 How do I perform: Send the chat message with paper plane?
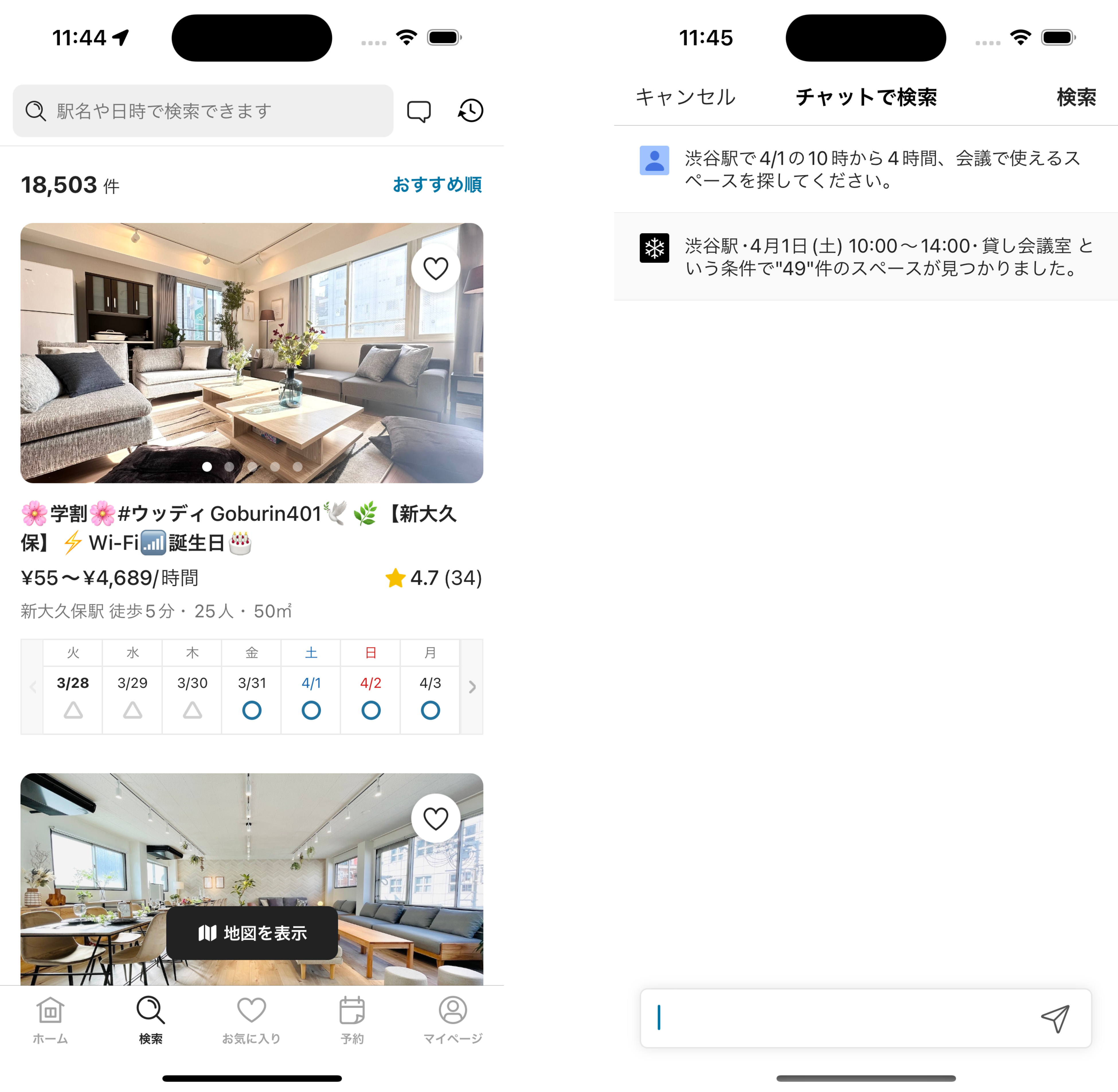click(x=1055, y=1019)
